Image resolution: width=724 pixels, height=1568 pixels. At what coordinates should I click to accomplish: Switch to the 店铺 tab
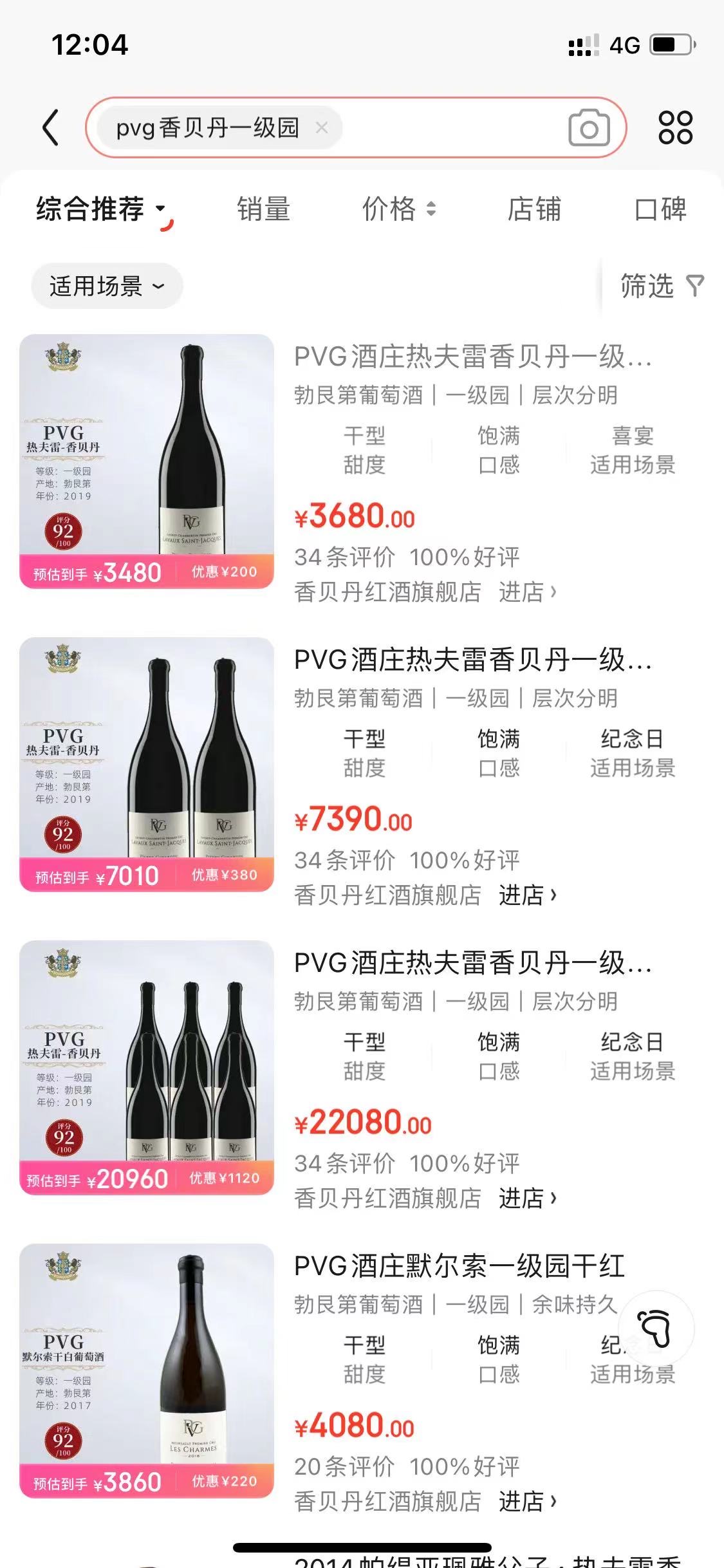(x=534, y=210)
